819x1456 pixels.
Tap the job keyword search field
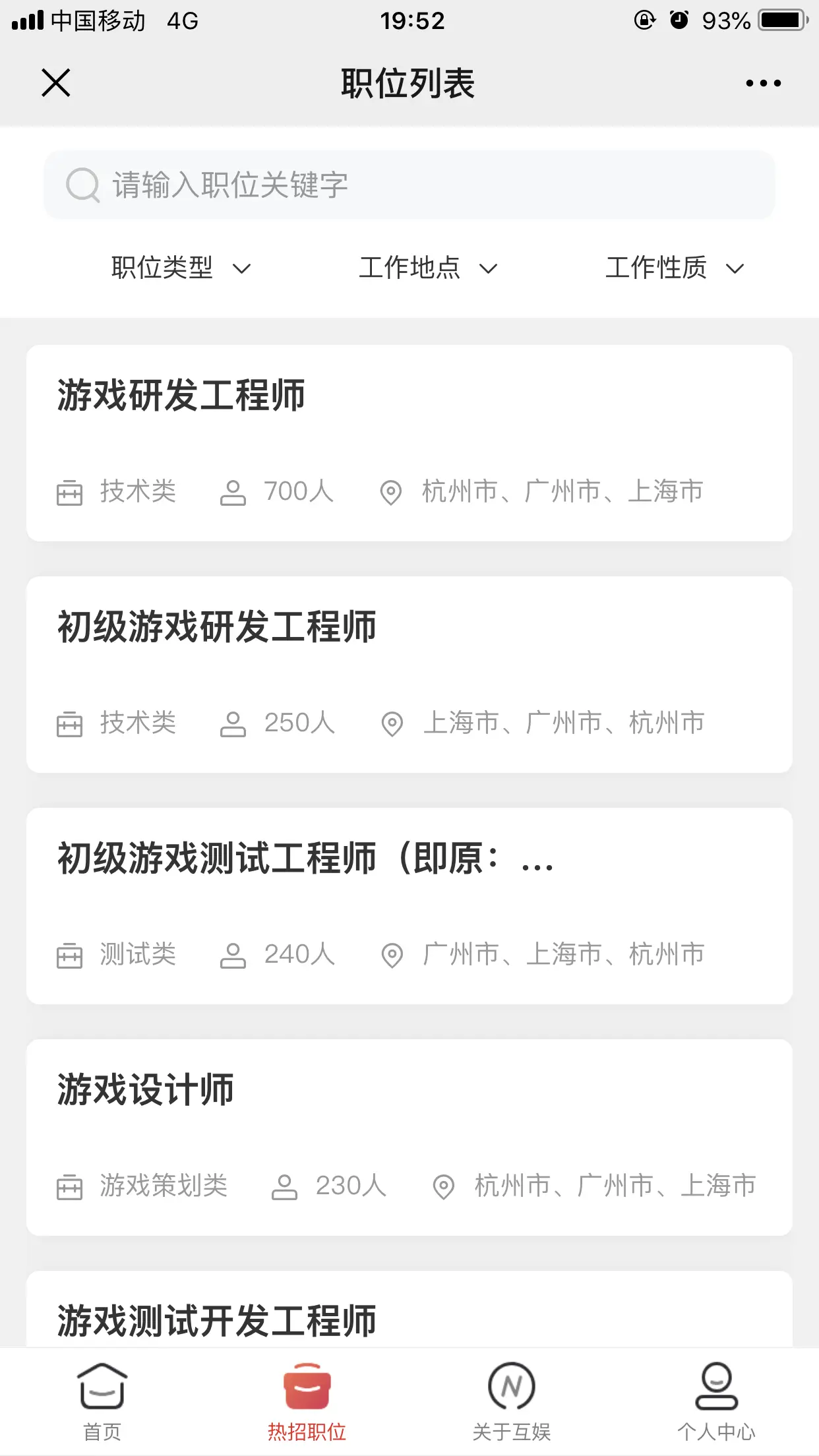point(409,185)
